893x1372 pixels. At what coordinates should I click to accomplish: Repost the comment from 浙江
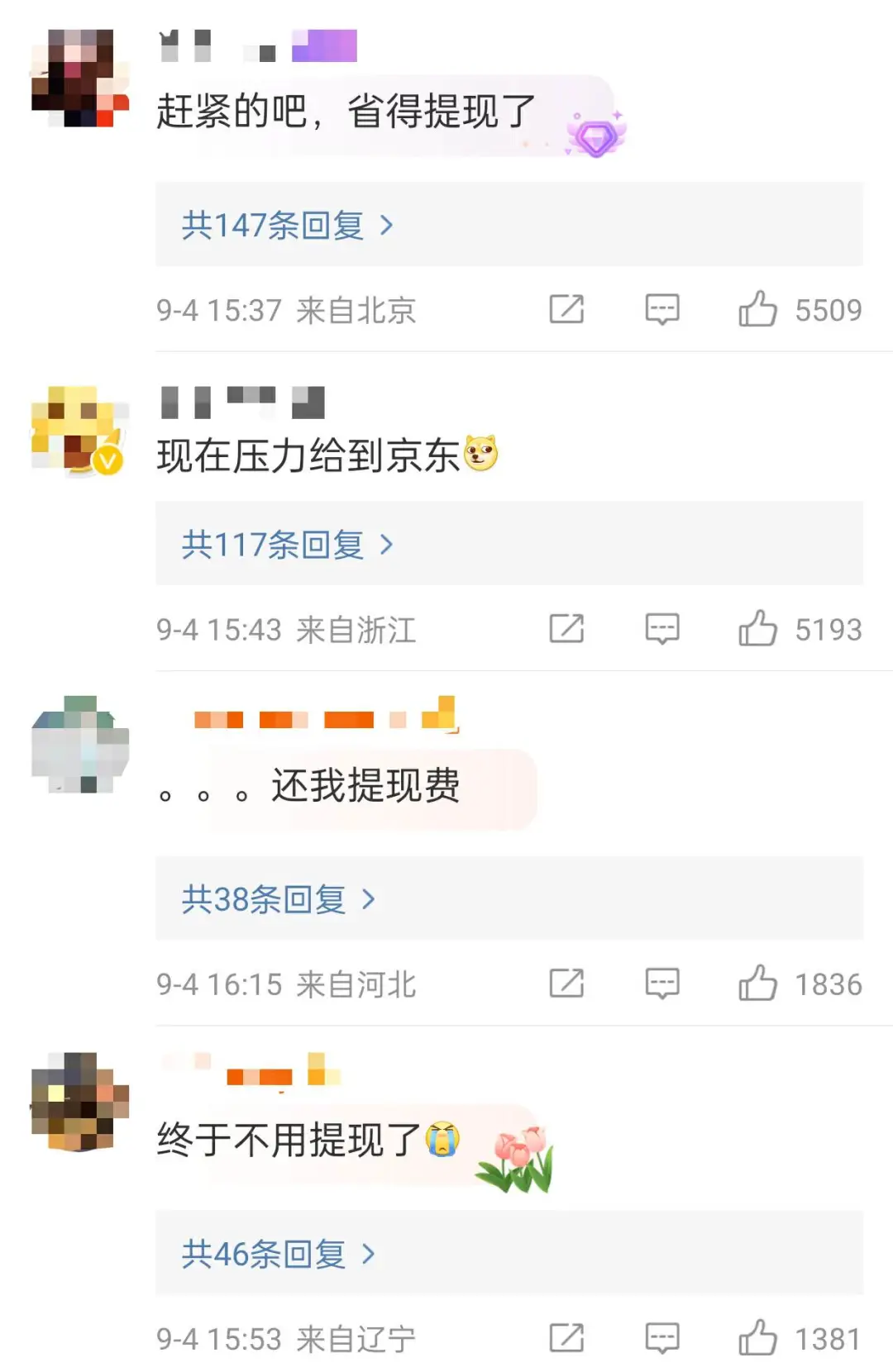[x=566, y=629]
